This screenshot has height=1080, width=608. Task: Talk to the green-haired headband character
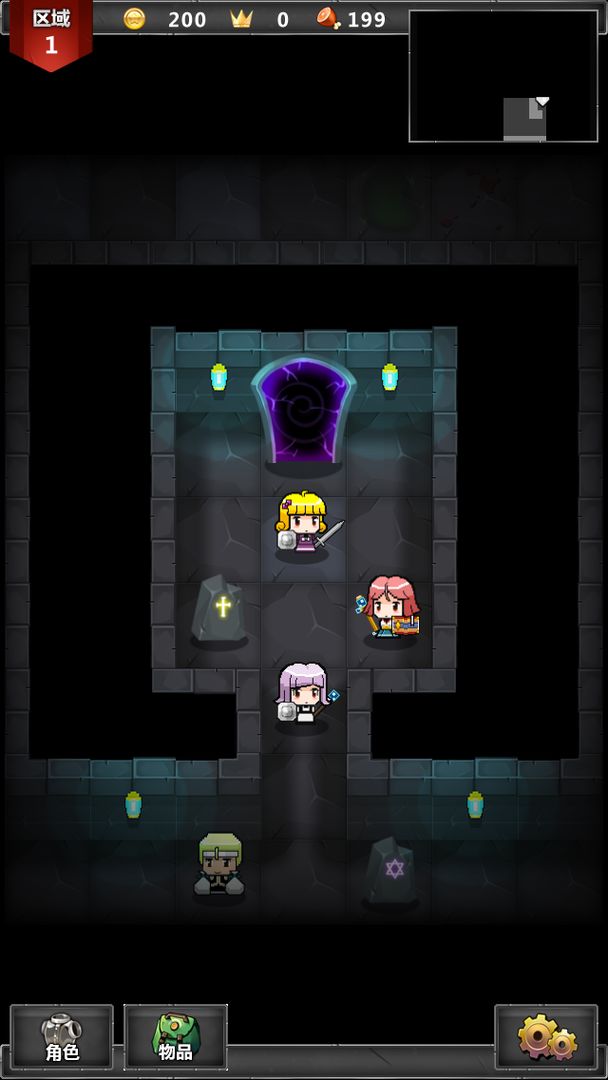219,865
